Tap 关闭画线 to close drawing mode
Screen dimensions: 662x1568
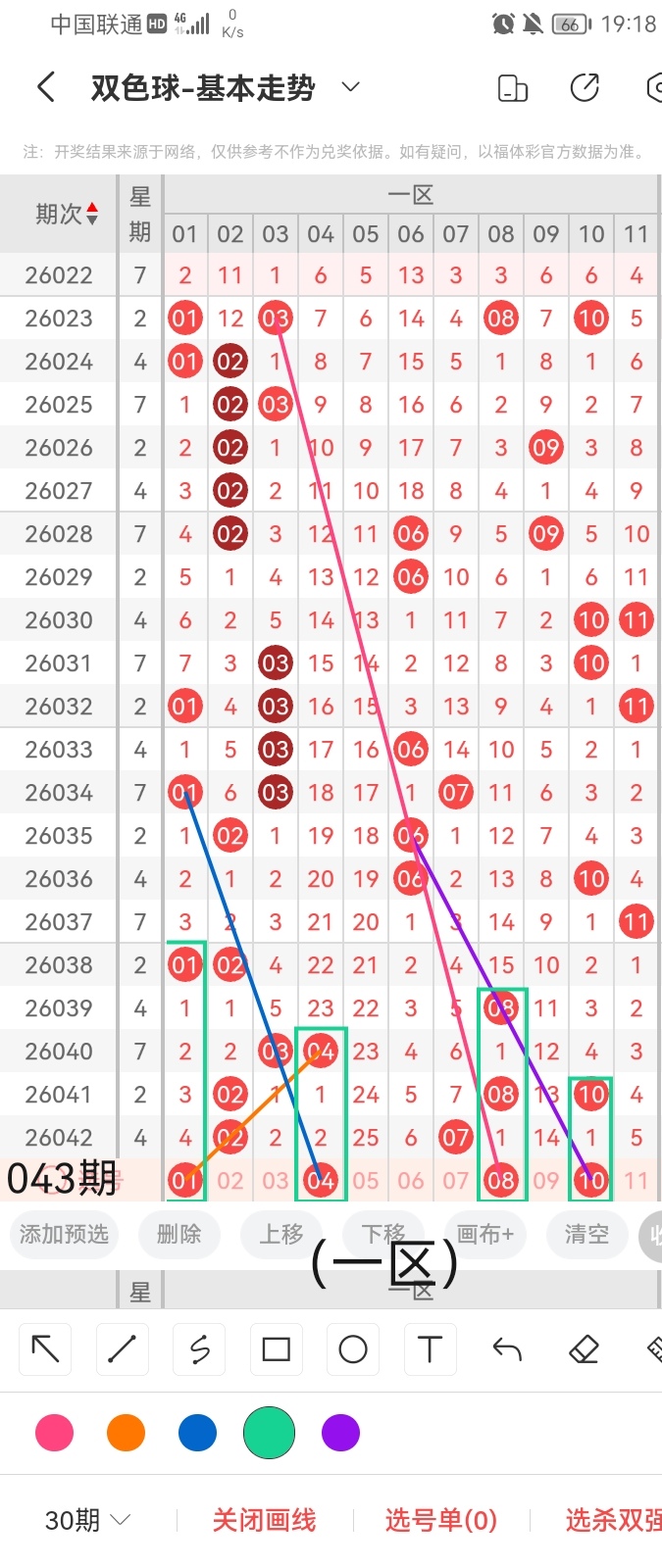pyautogui.click(x=264, y=1520)
